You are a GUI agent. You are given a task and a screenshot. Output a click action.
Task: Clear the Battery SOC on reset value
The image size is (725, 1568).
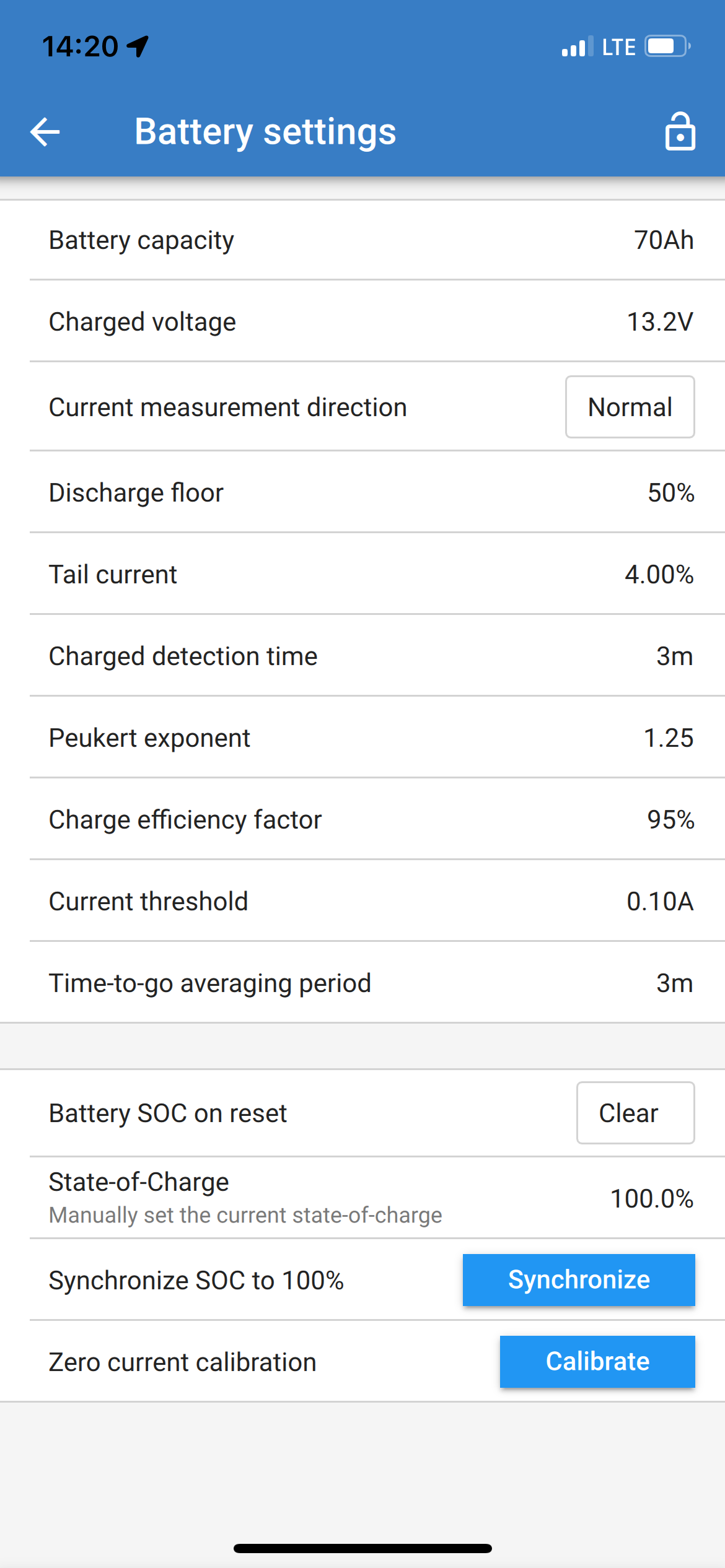(x=635, y=1113)
